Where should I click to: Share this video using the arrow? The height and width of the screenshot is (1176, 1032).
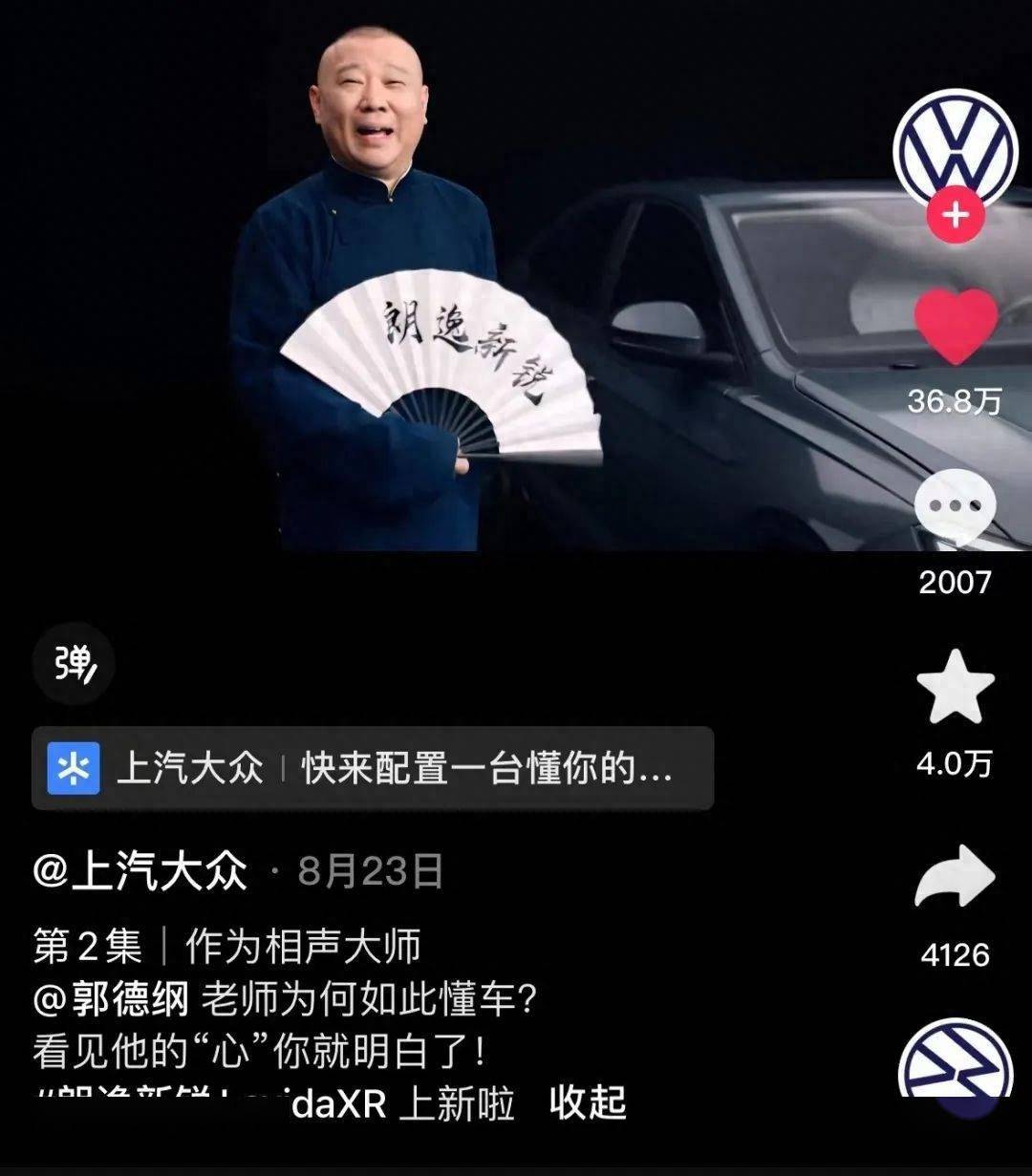955,874
